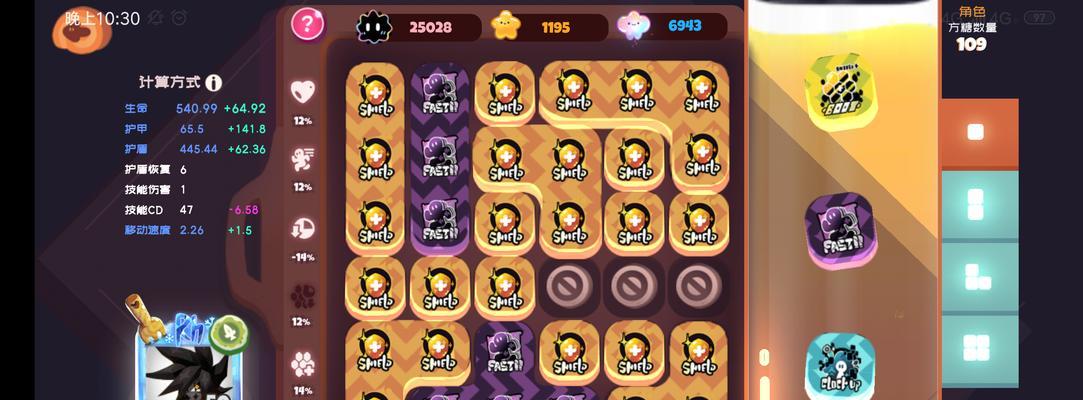Switch to the four-square block tab
Viewport: 1083px width, 400px height.
click(x=976, y=347)
